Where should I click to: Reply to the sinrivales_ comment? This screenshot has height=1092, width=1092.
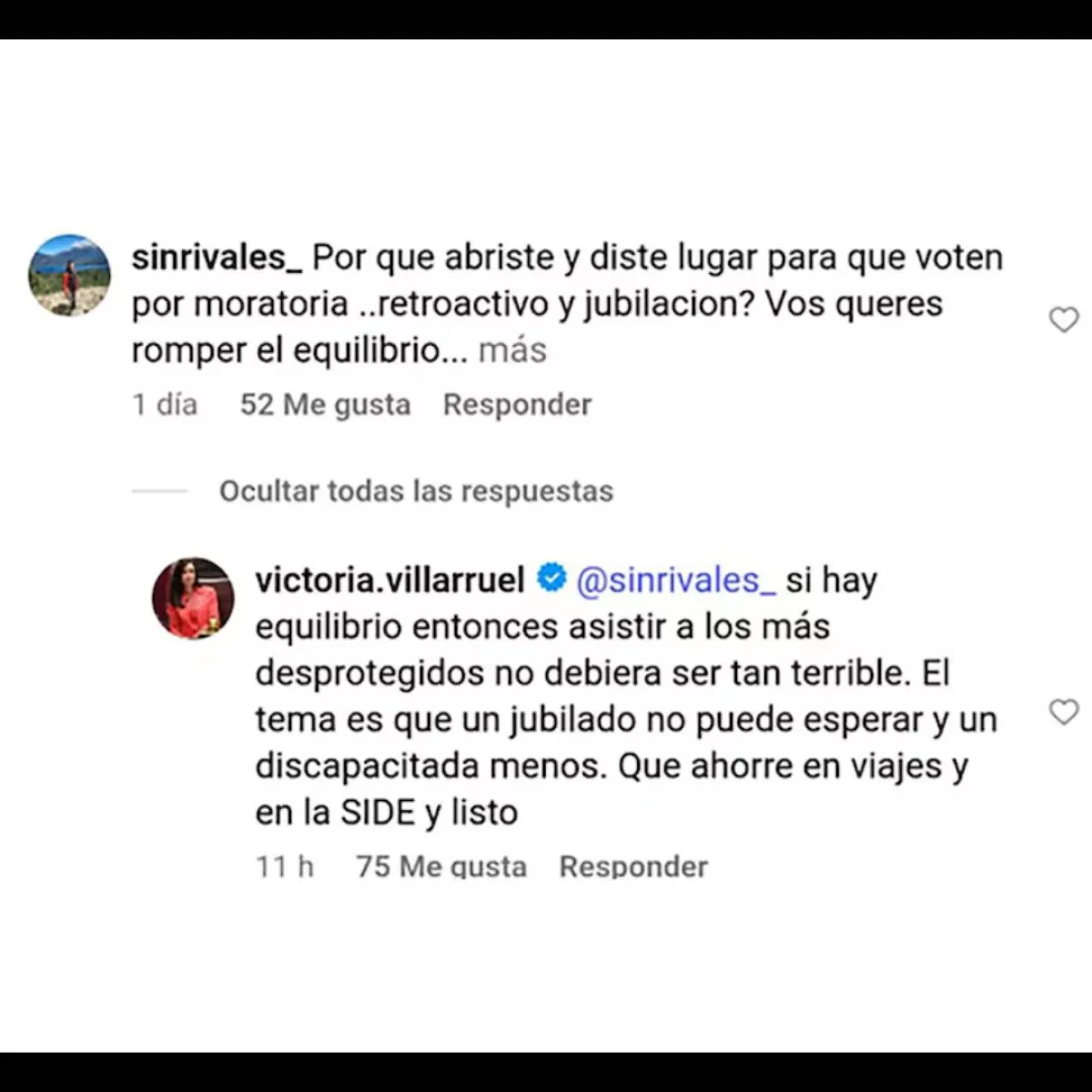click(517, 405)
